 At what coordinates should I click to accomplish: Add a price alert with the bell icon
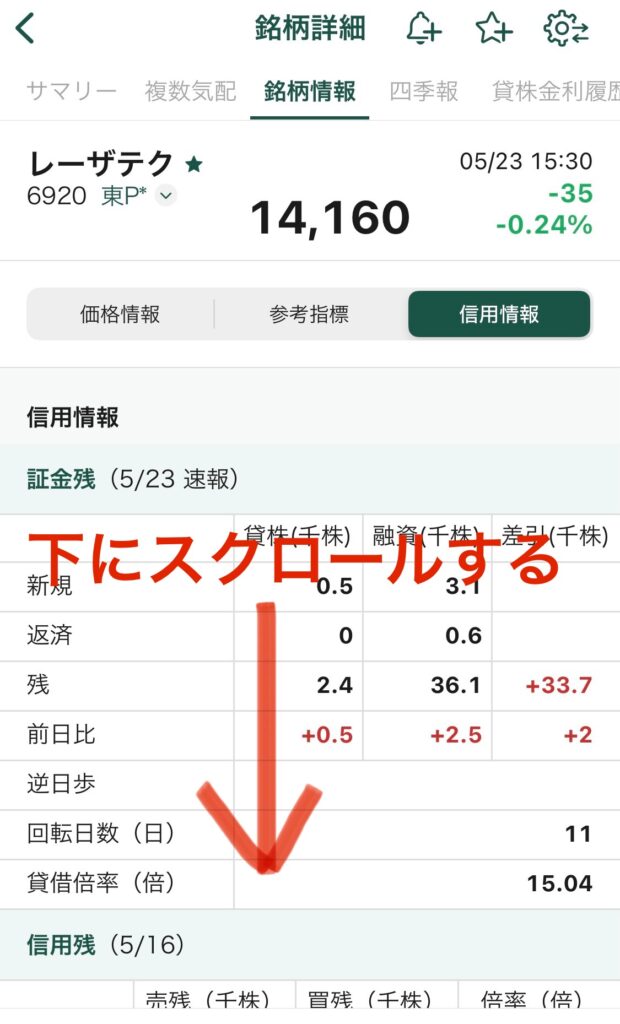(423, 29)
